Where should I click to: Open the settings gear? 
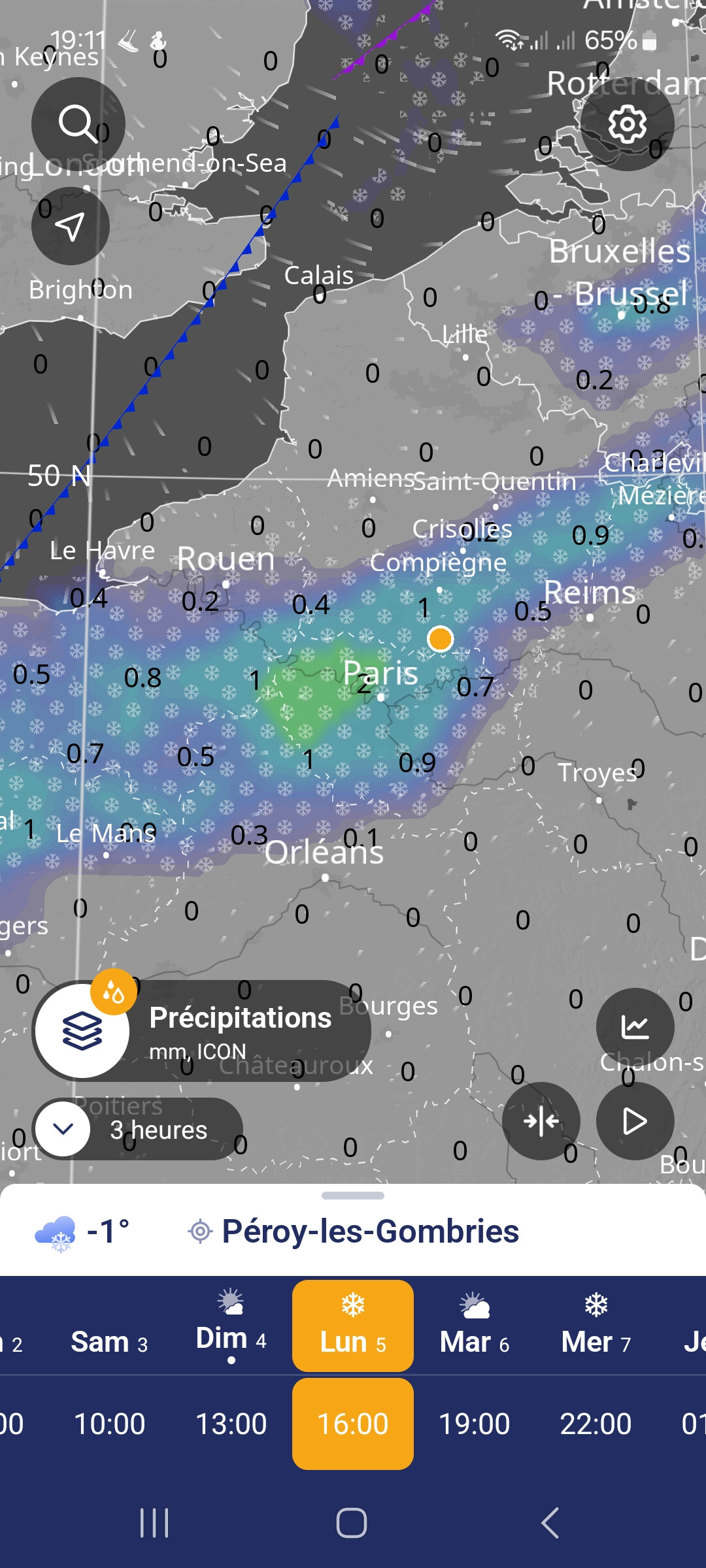click(627, 124)
